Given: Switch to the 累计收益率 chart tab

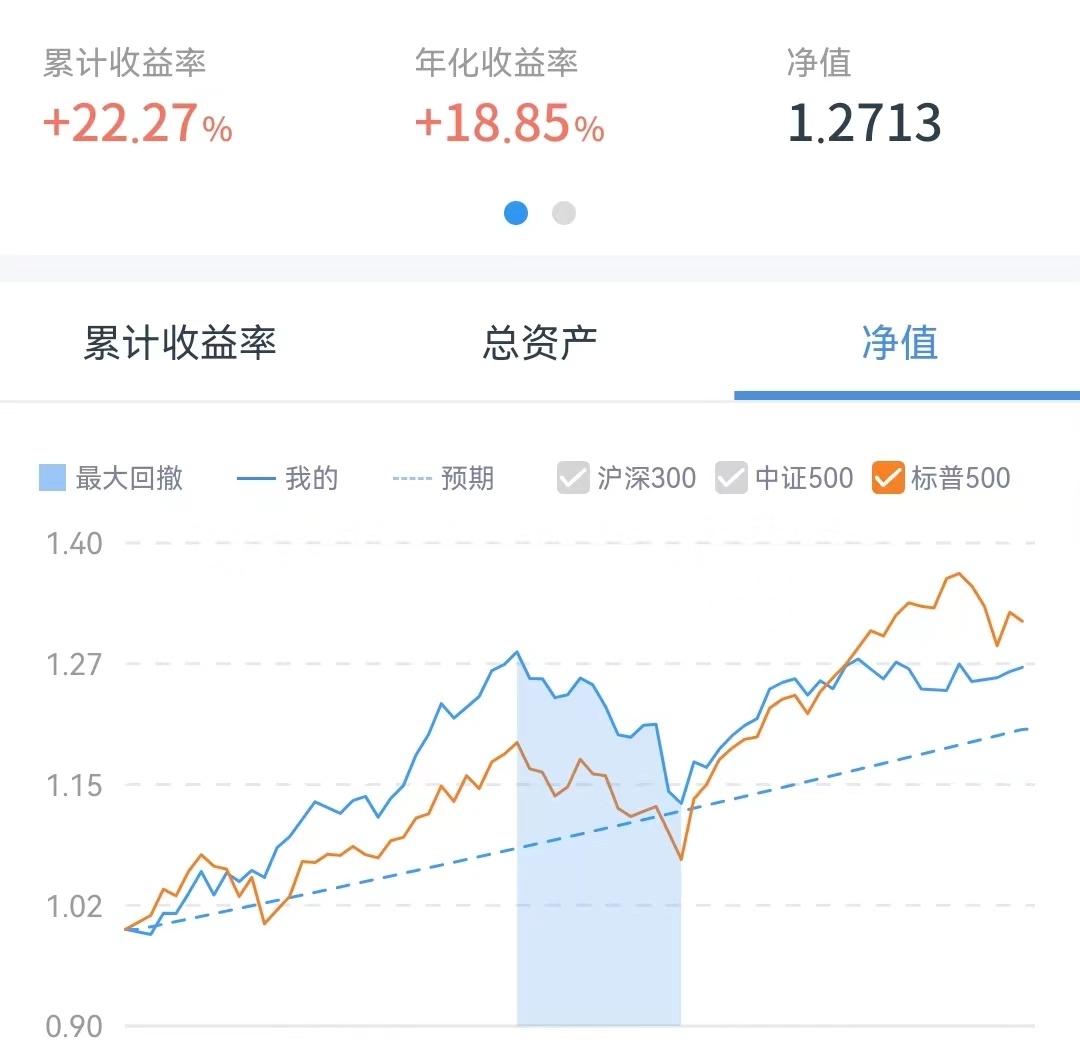Looking at the screenshot, I should (x=180, y=343).
